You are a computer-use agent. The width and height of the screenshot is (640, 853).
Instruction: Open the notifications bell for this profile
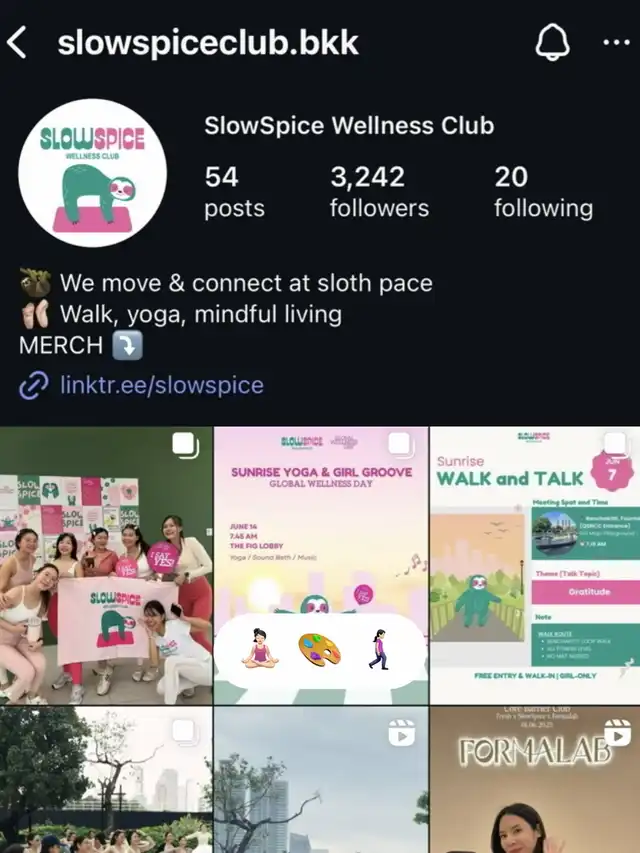tap(552, 42)
